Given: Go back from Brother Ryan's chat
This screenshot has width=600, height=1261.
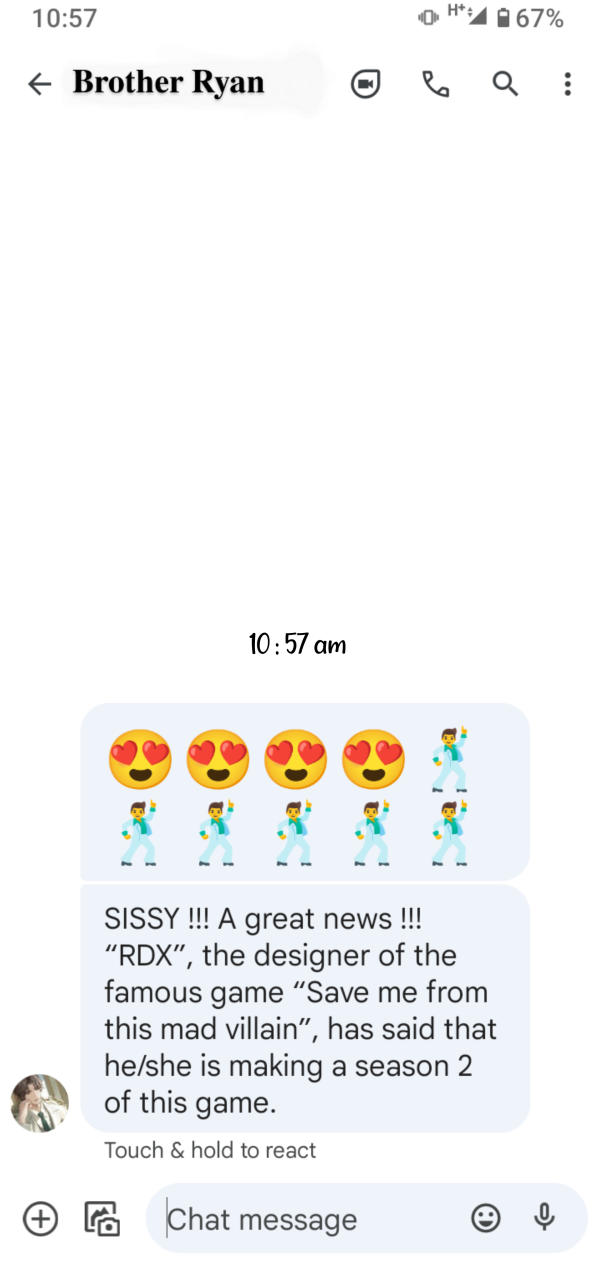Looking at the screenshot, I should click(x=39, y=84).
